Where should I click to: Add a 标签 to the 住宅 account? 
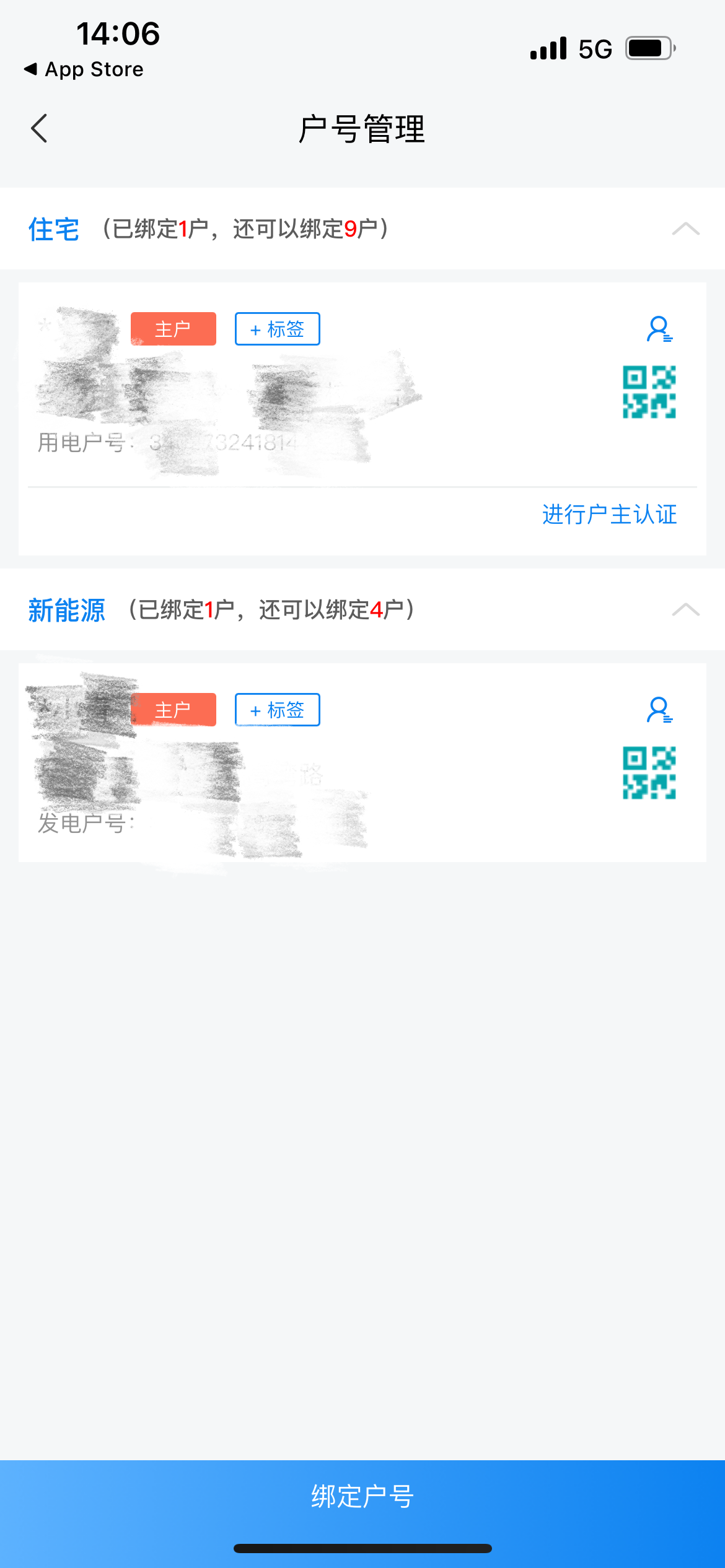(x=277, y=329)
